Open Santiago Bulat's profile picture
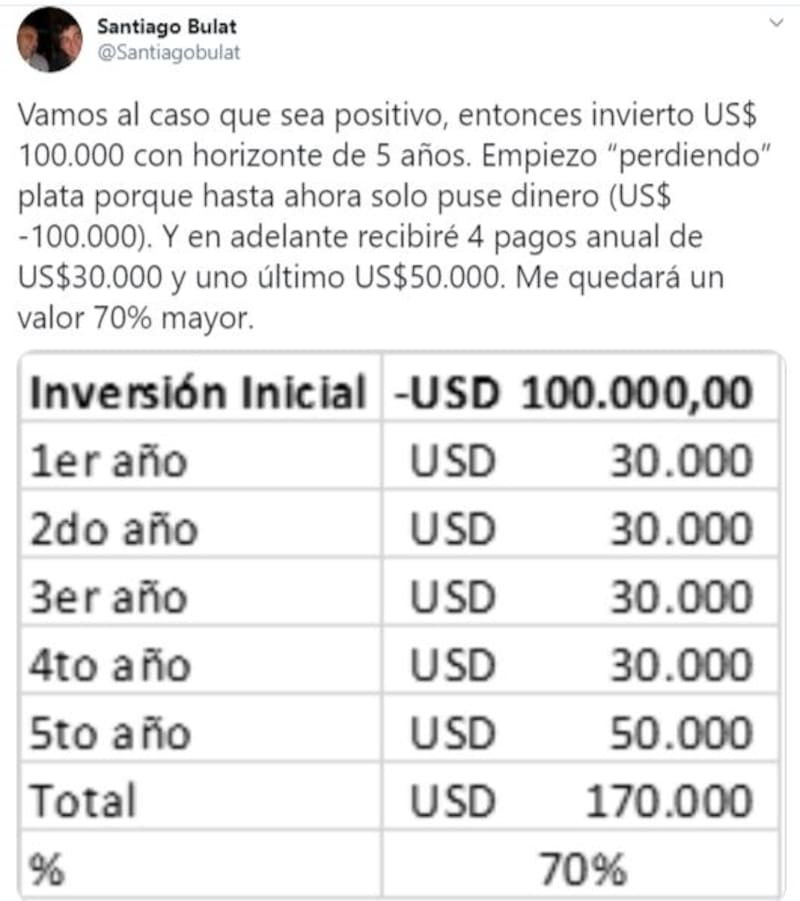Viewport: 800px width, 901px height. pyautogui.click(x=50, y=39)
